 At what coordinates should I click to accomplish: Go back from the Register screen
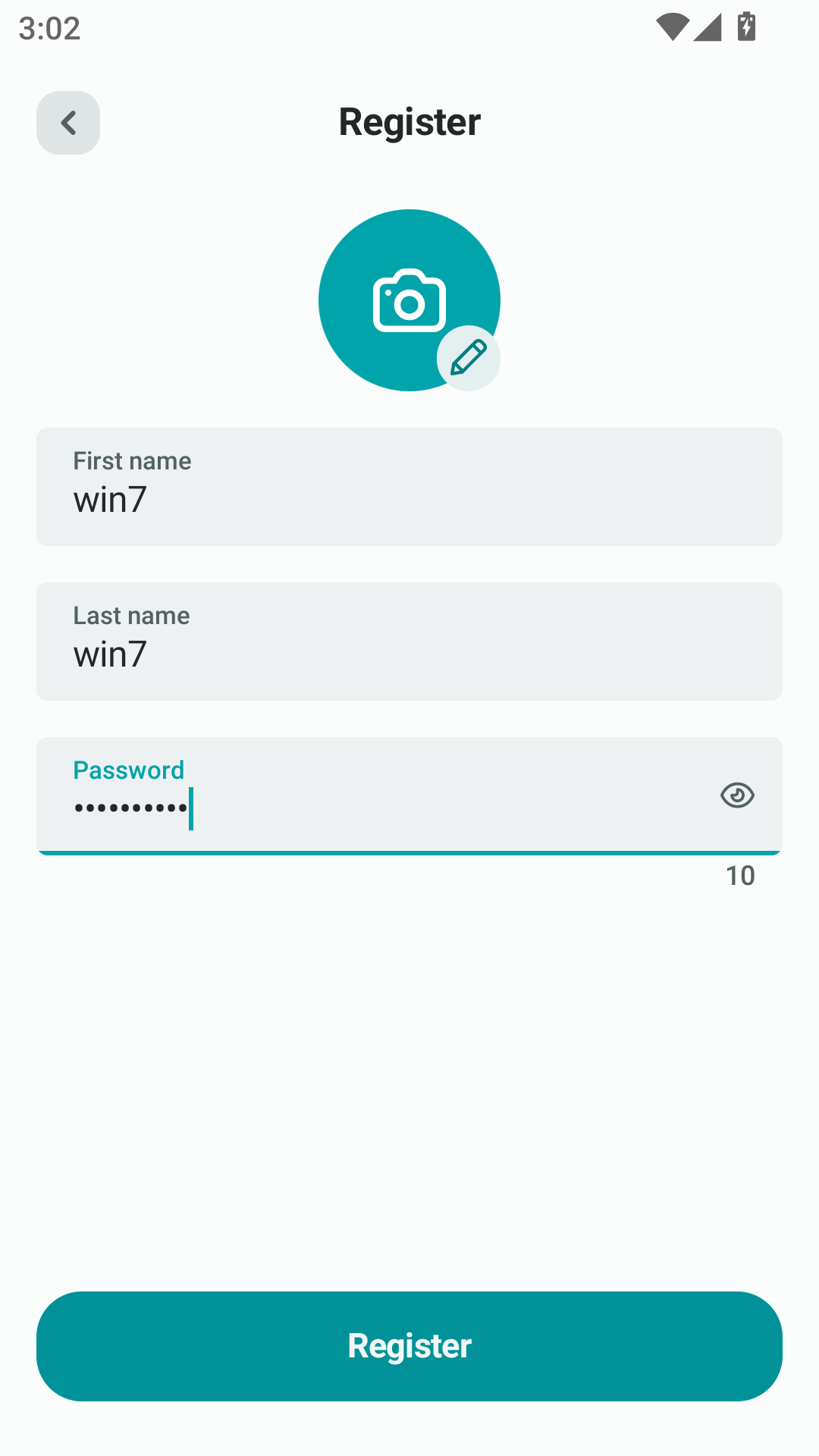tap(68, 123)
